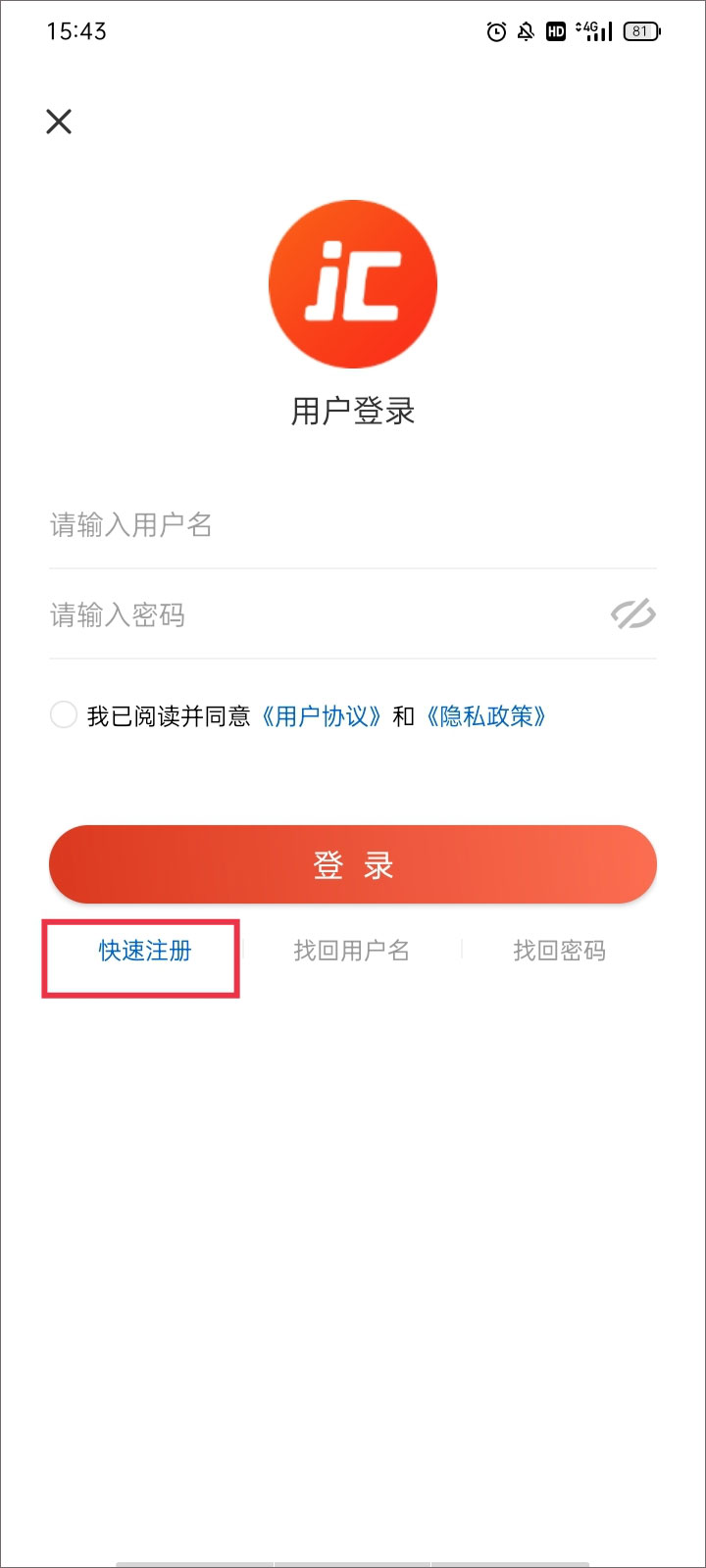Choose 找回密码 to reset password
Screen dimensions: 706x1568
click(559, 951)
